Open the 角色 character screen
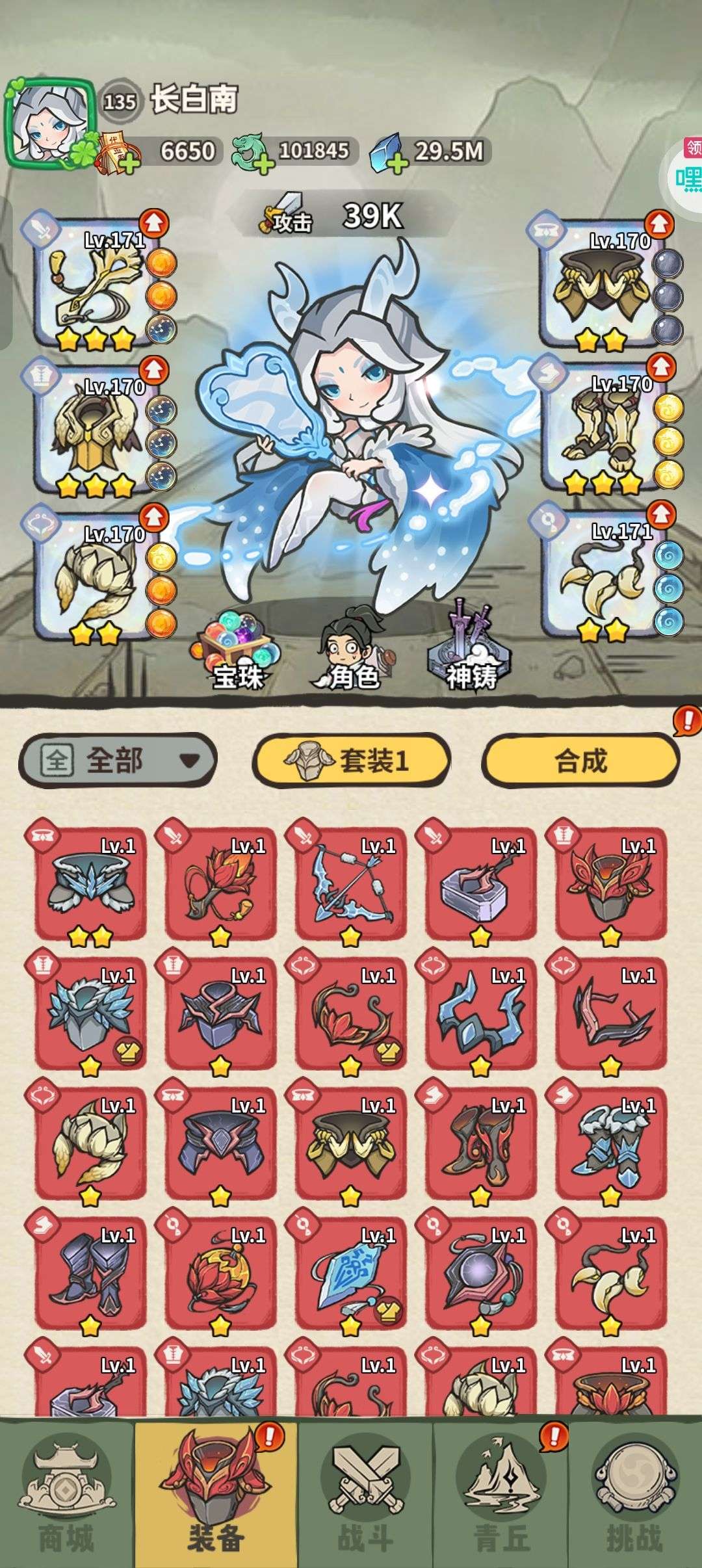Image resolution: width=702 pixels, height=1568 pixels. coord(351,651)
